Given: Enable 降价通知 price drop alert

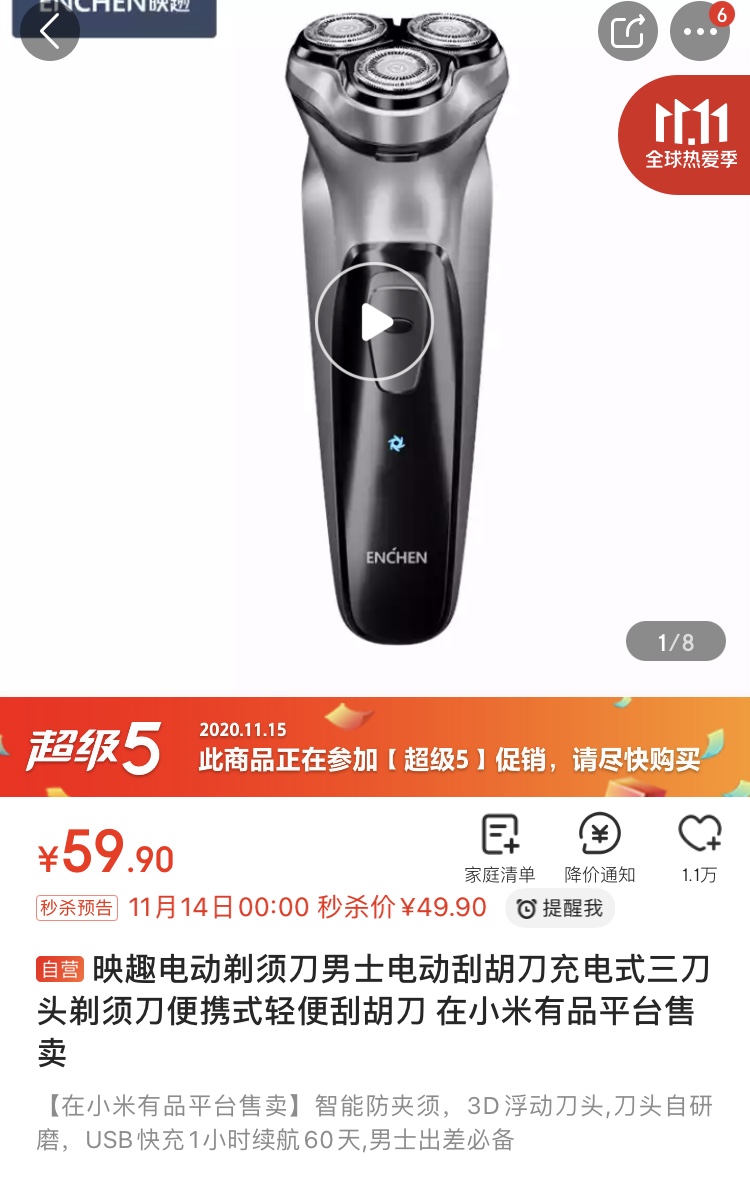Looking at the screenshot, I should click(x=600, y=846).
